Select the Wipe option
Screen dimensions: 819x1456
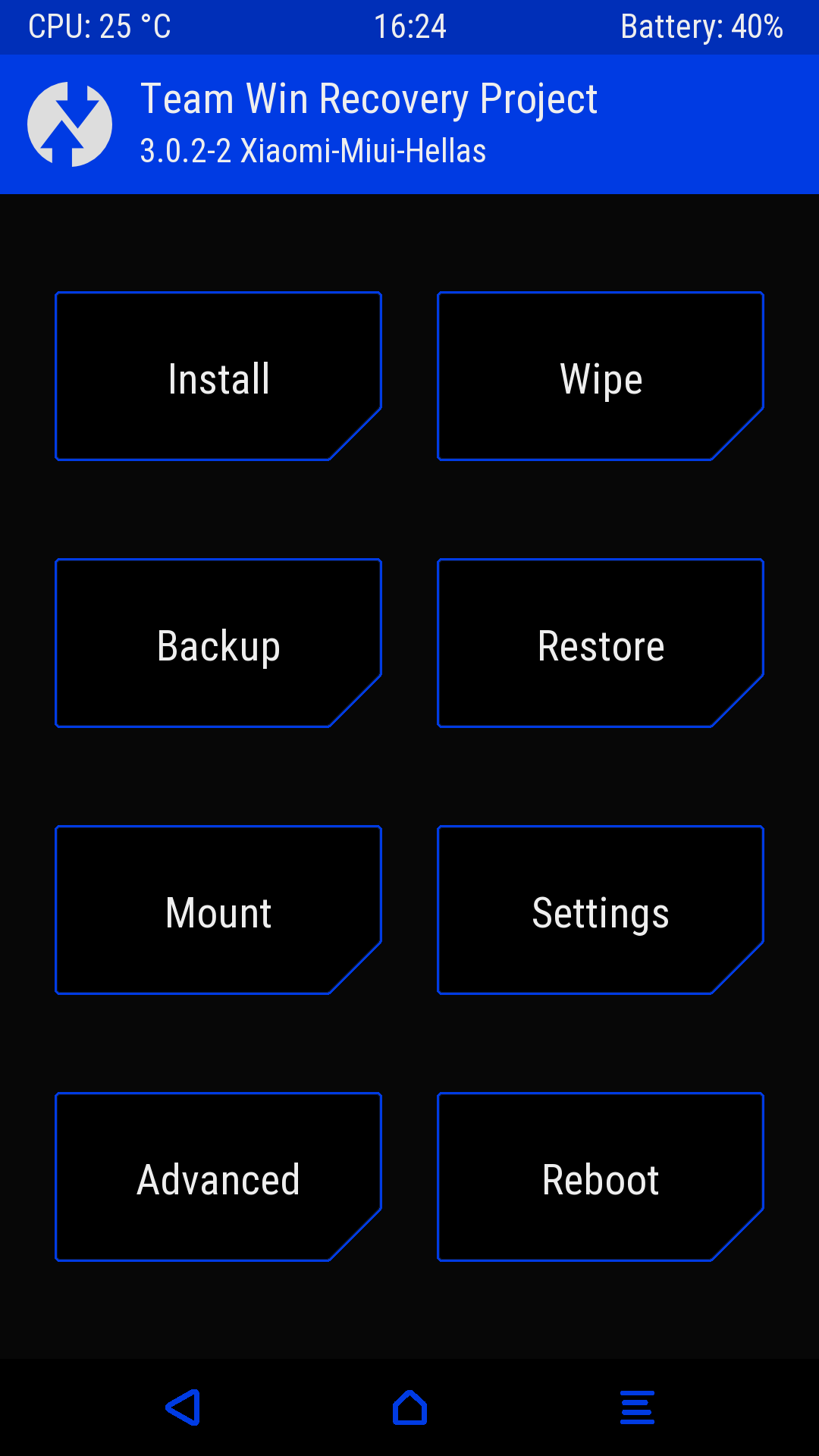pos(601,377)
